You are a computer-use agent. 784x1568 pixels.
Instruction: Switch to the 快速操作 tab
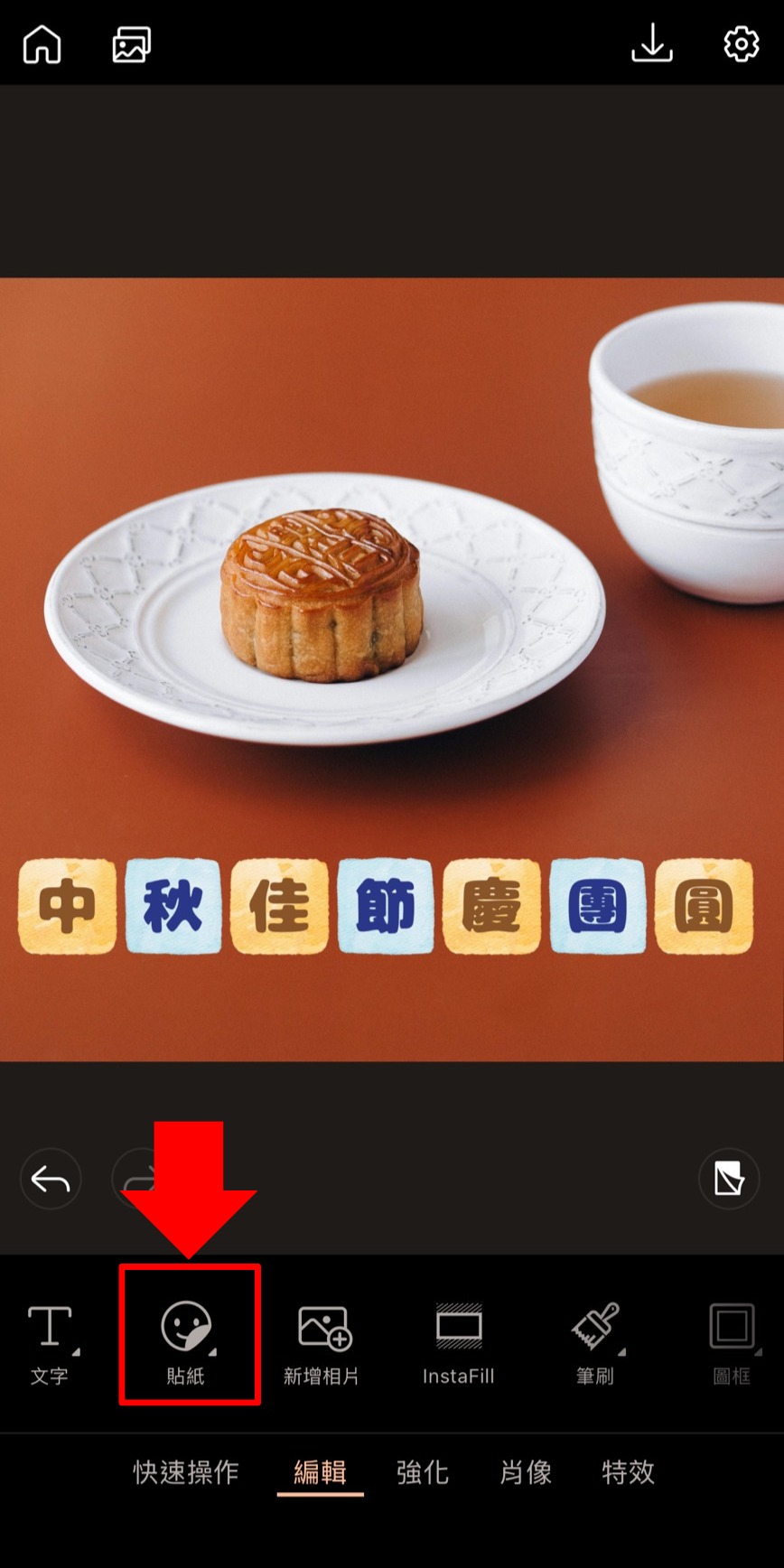[184, 1472]
